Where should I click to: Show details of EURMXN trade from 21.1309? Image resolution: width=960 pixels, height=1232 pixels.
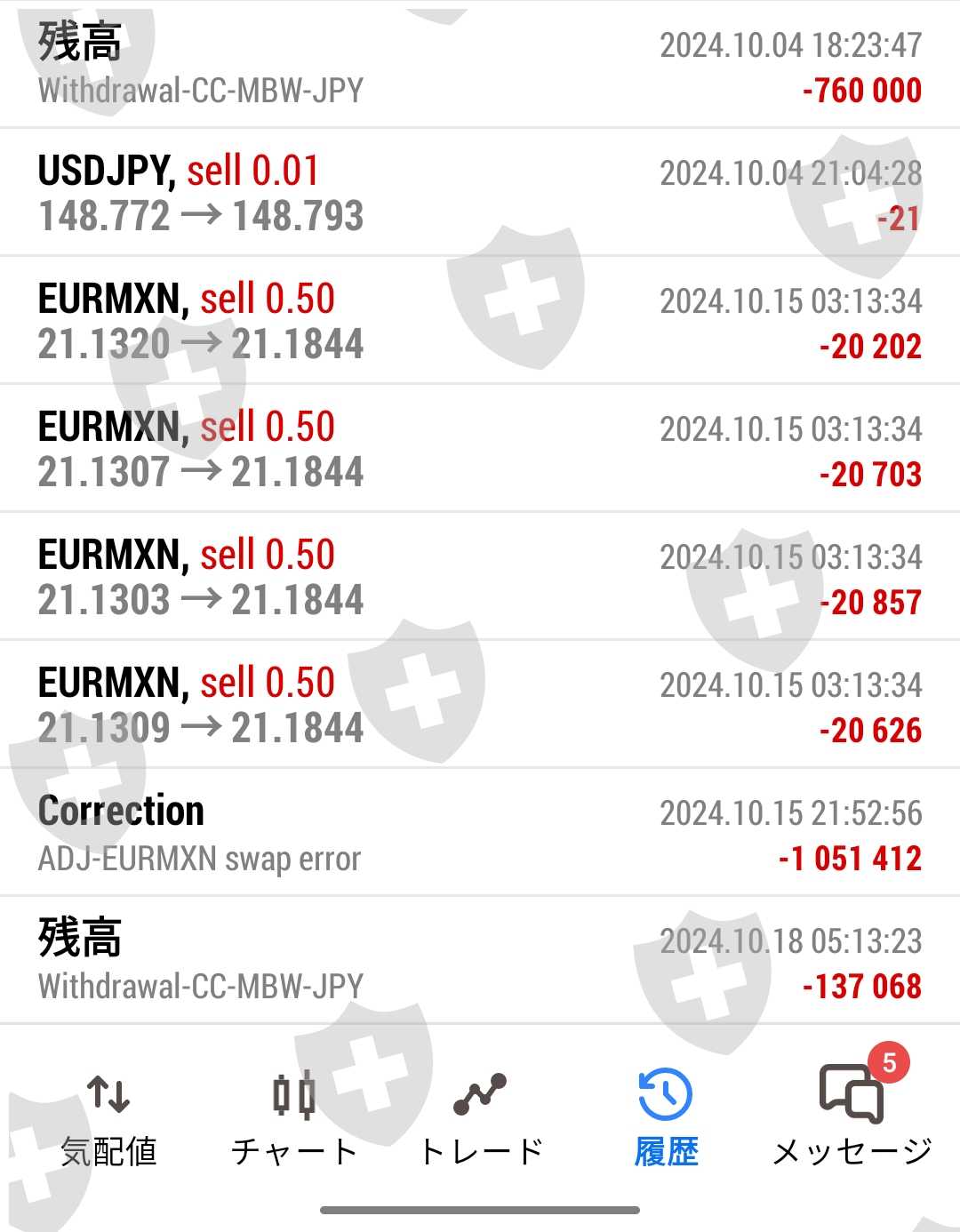(480, 705)
